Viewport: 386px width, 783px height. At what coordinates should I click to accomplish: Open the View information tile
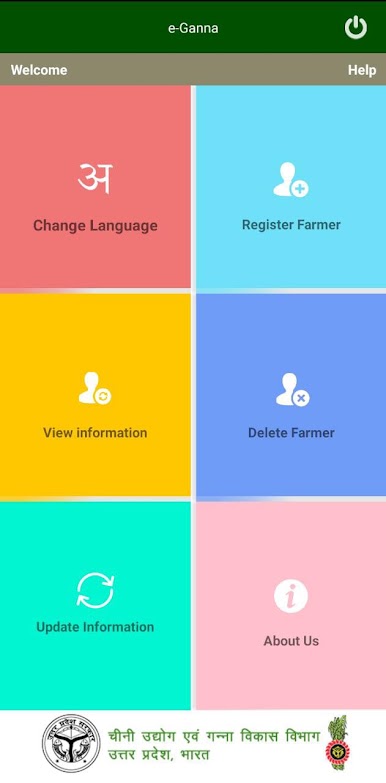tap(95, 394)
